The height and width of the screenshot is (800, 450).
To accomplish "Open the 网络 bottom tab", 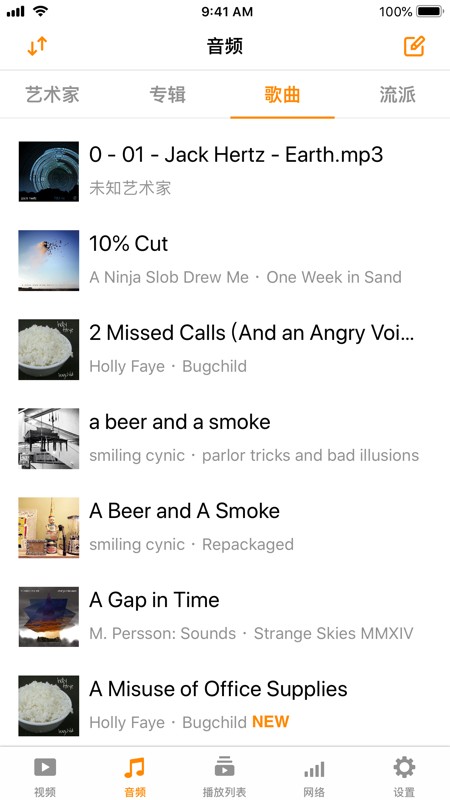I will tap(314, 776).
